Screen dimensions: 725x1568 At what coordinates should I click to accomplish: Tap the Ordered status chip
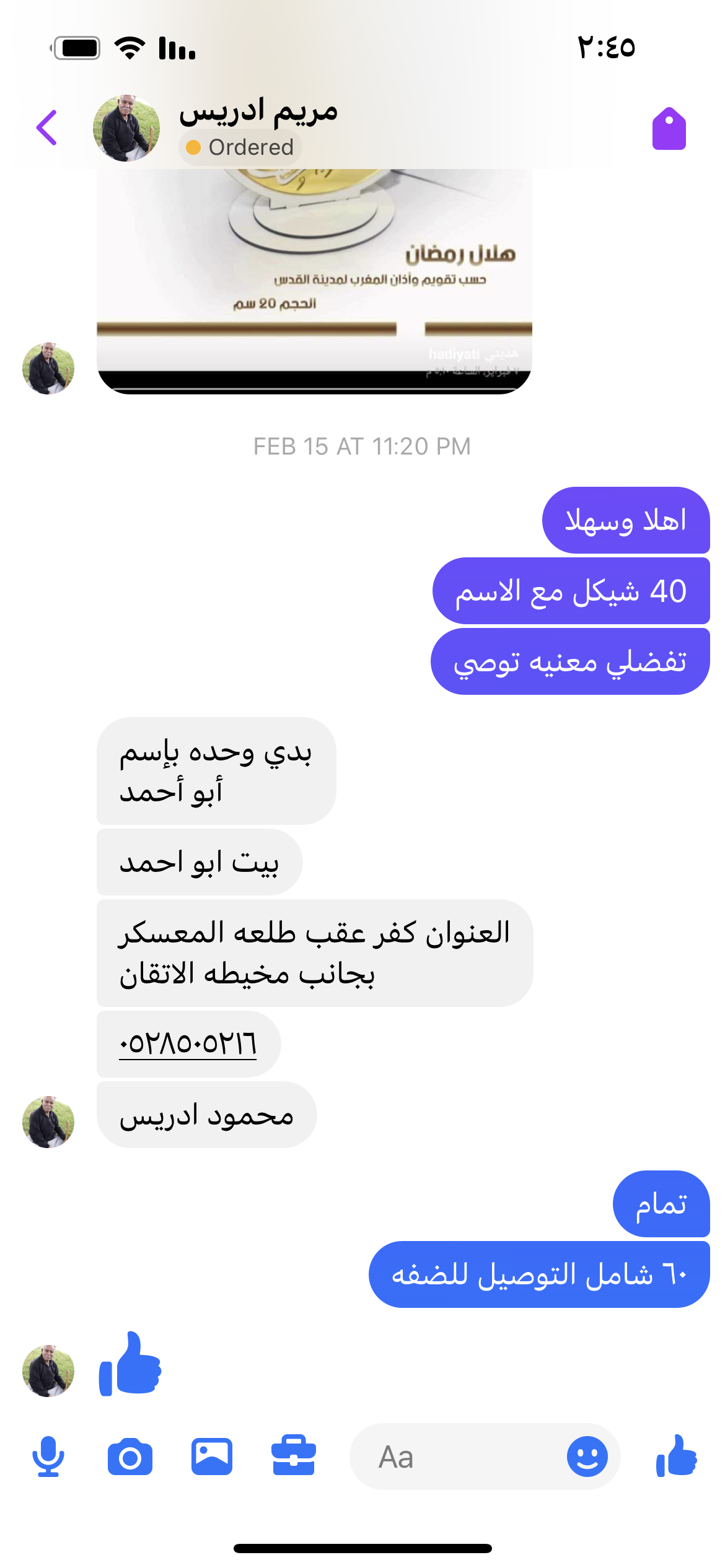pos(240,147)
